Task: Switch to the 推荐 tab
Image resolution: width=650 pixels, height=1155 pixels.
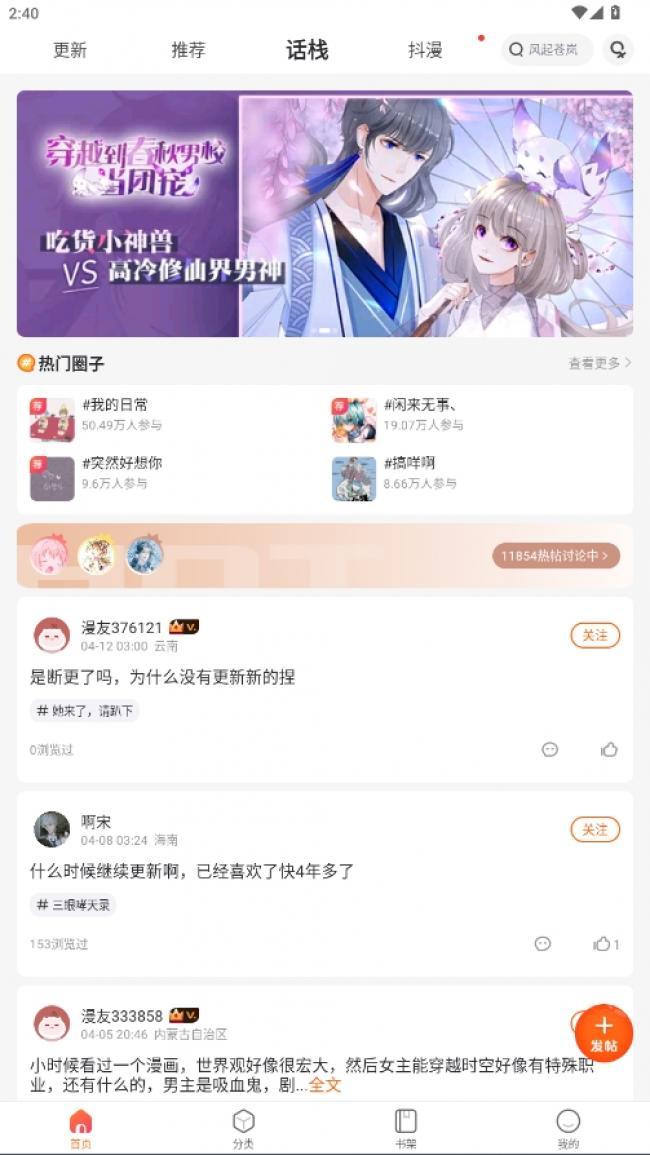Action: 188,50
